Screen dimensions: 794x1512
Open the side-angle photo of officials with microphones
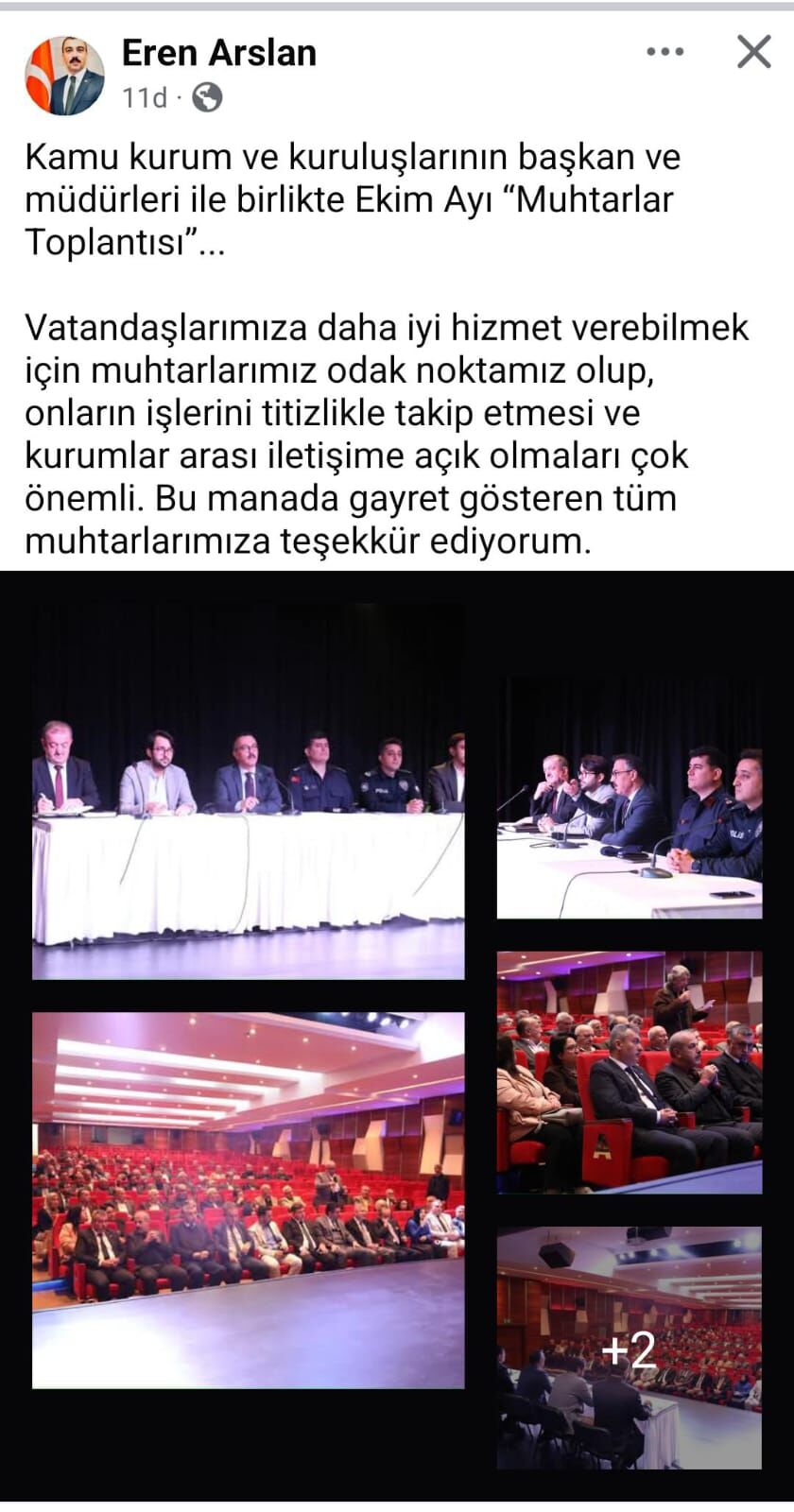pos(630,797)
